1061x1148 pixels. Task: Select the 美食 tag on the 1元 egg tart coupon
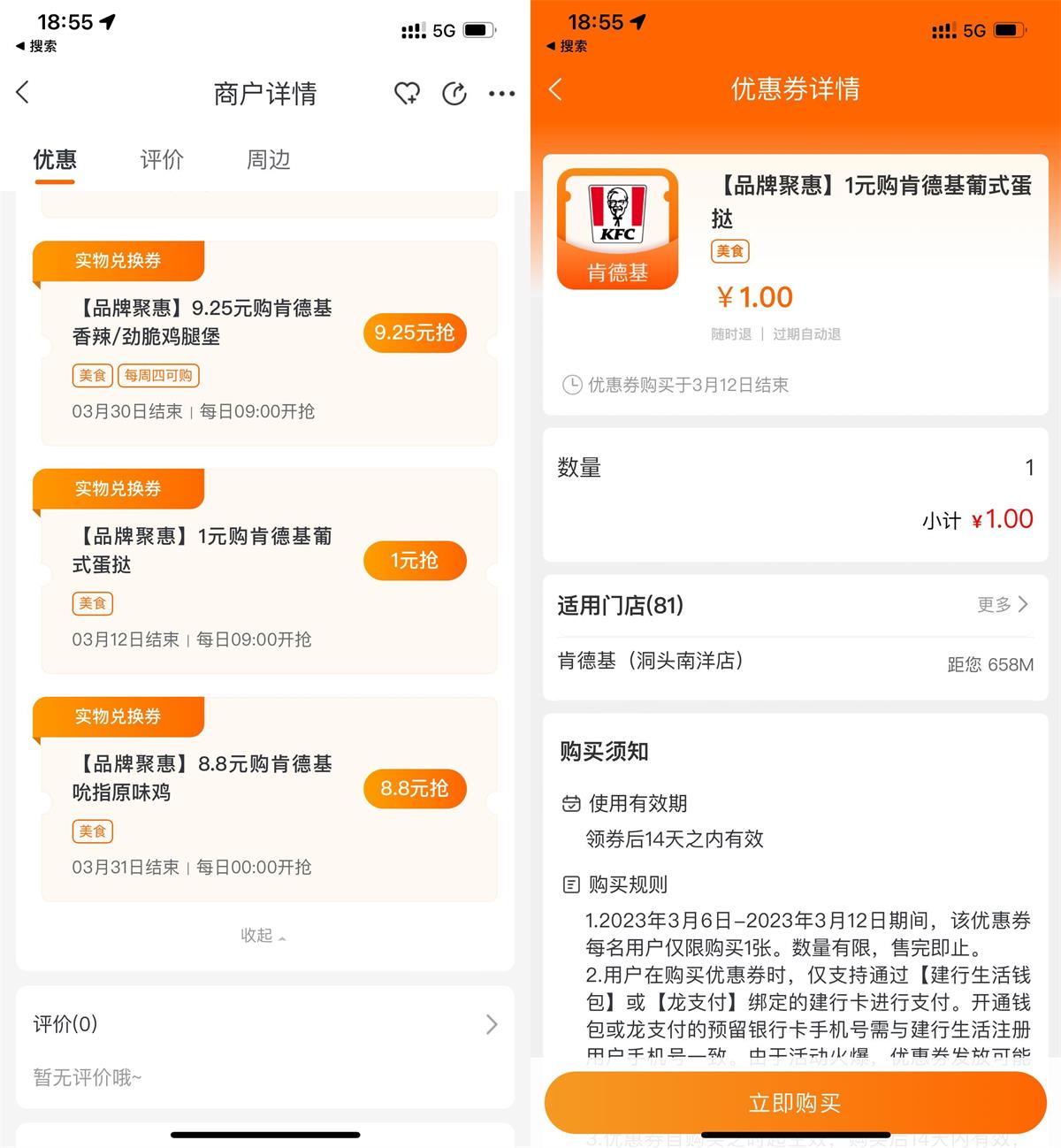click(x=92, y=603)
